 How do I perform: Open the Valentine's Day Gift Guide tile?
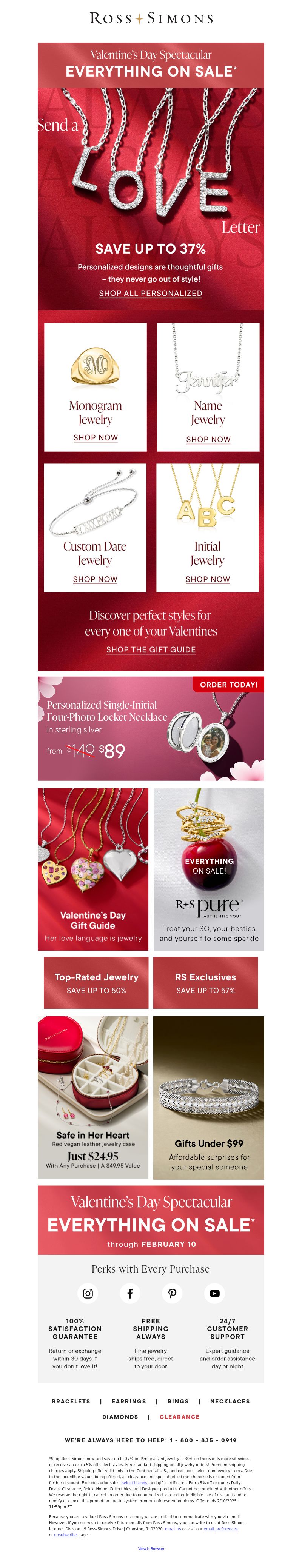click(93, 869)
